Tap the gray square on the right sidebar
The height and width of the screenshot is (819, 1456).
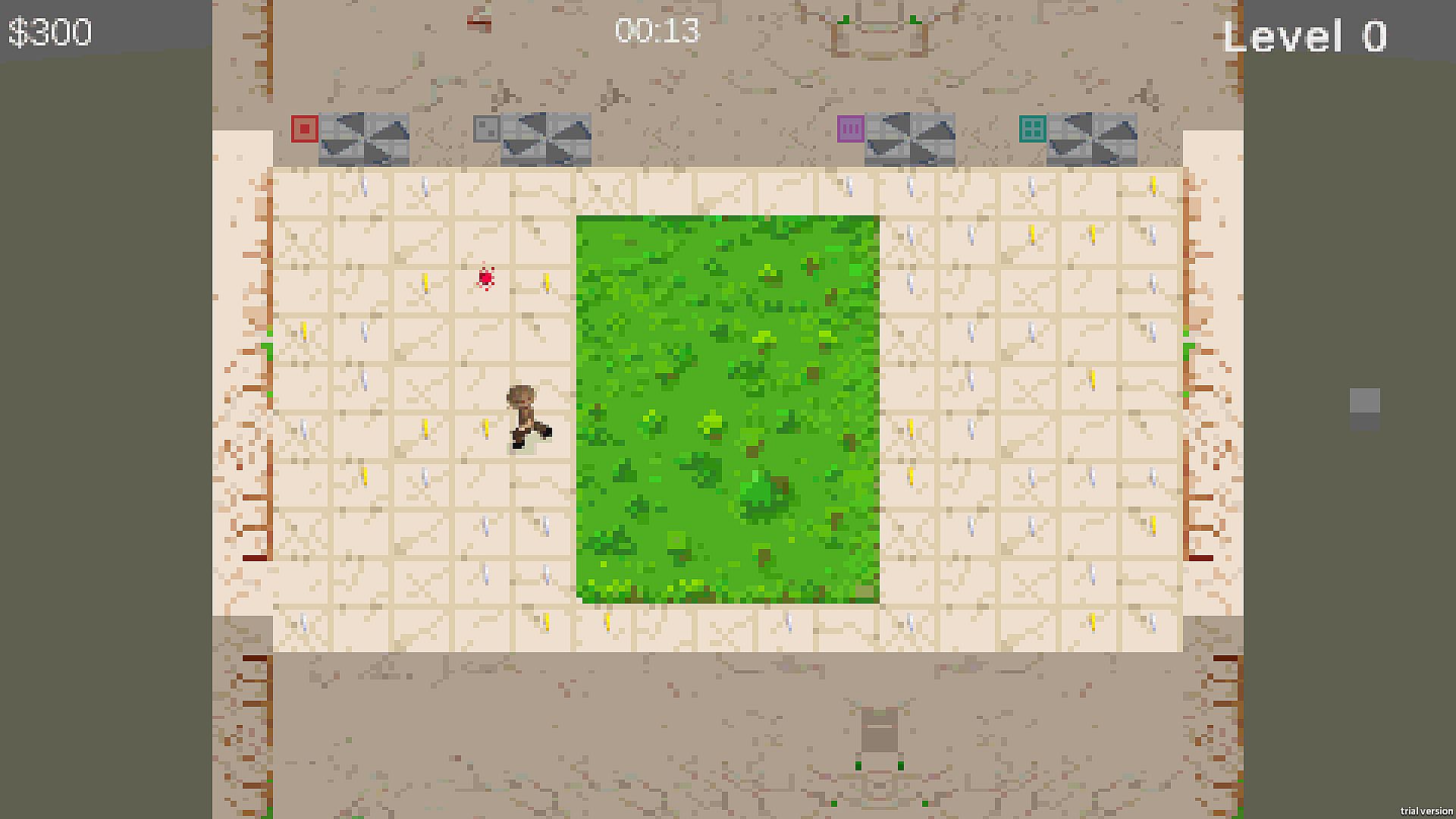[1364, 401]
